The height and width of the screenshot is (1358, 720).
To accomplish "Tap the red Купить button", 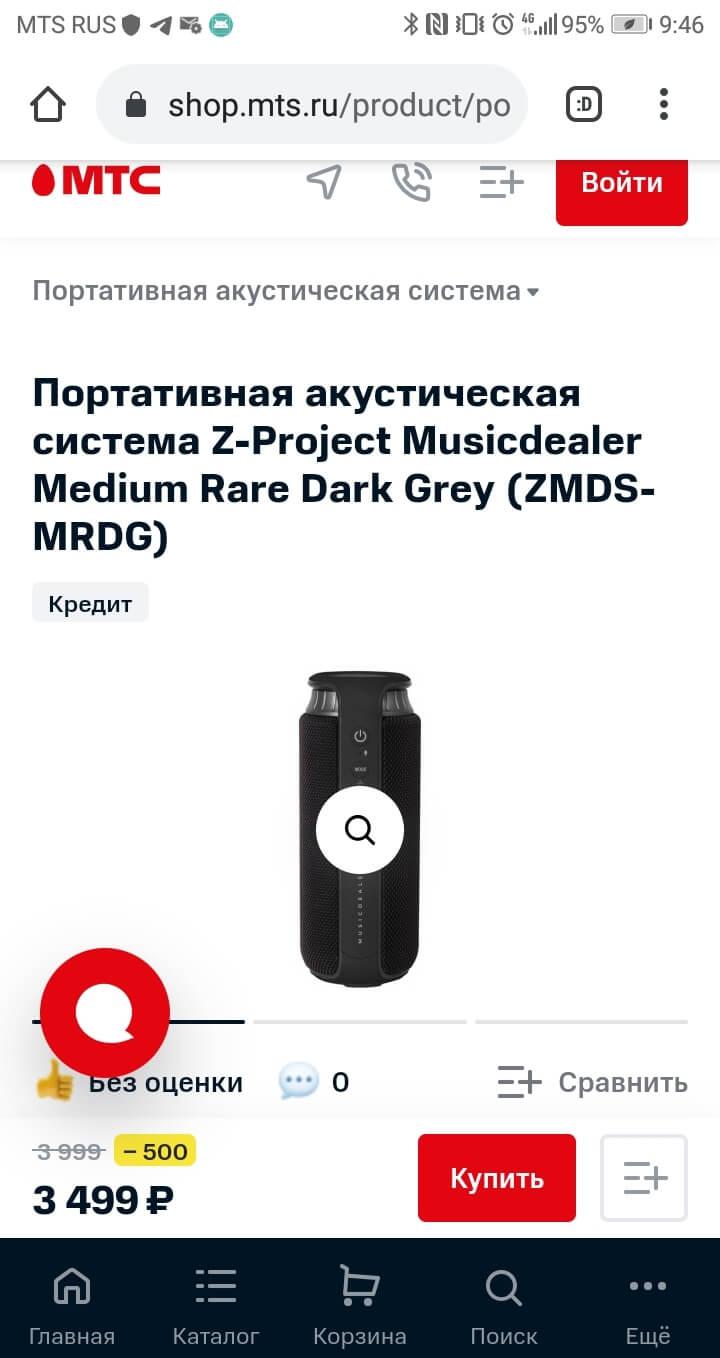I will coord(496,1178).
